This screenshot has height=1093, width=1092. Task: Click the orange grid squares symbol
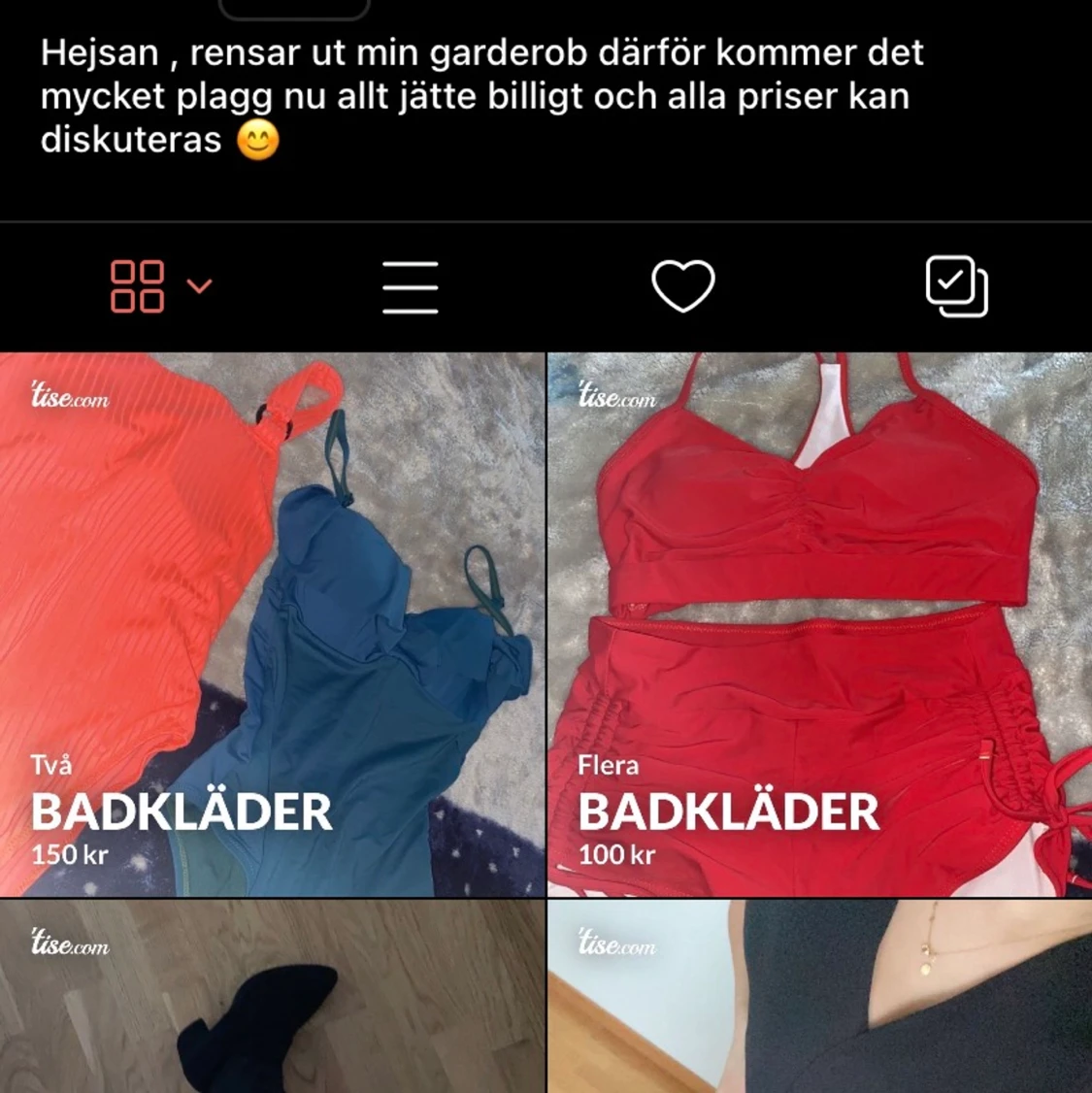139,285
